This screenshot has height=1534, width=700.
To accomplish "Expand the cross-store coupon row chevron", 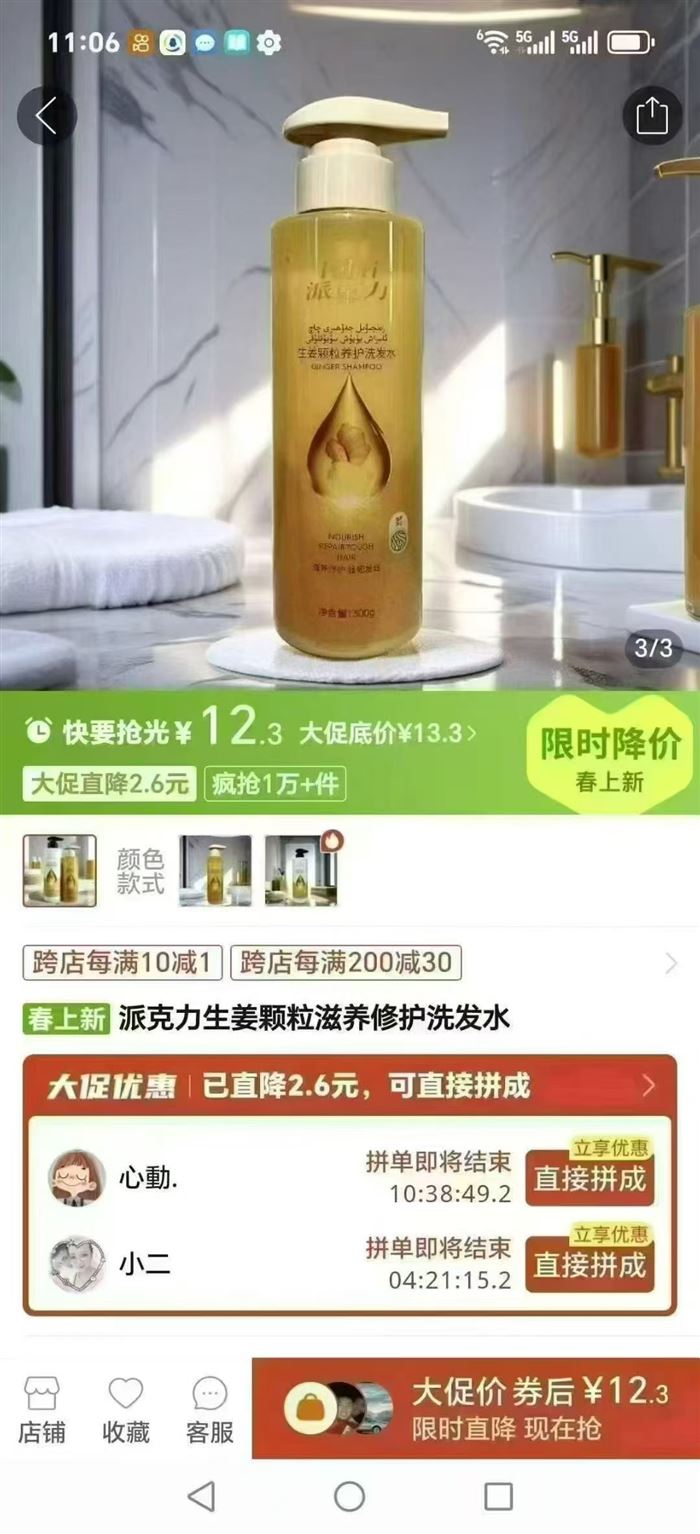I will pos(670,964).
